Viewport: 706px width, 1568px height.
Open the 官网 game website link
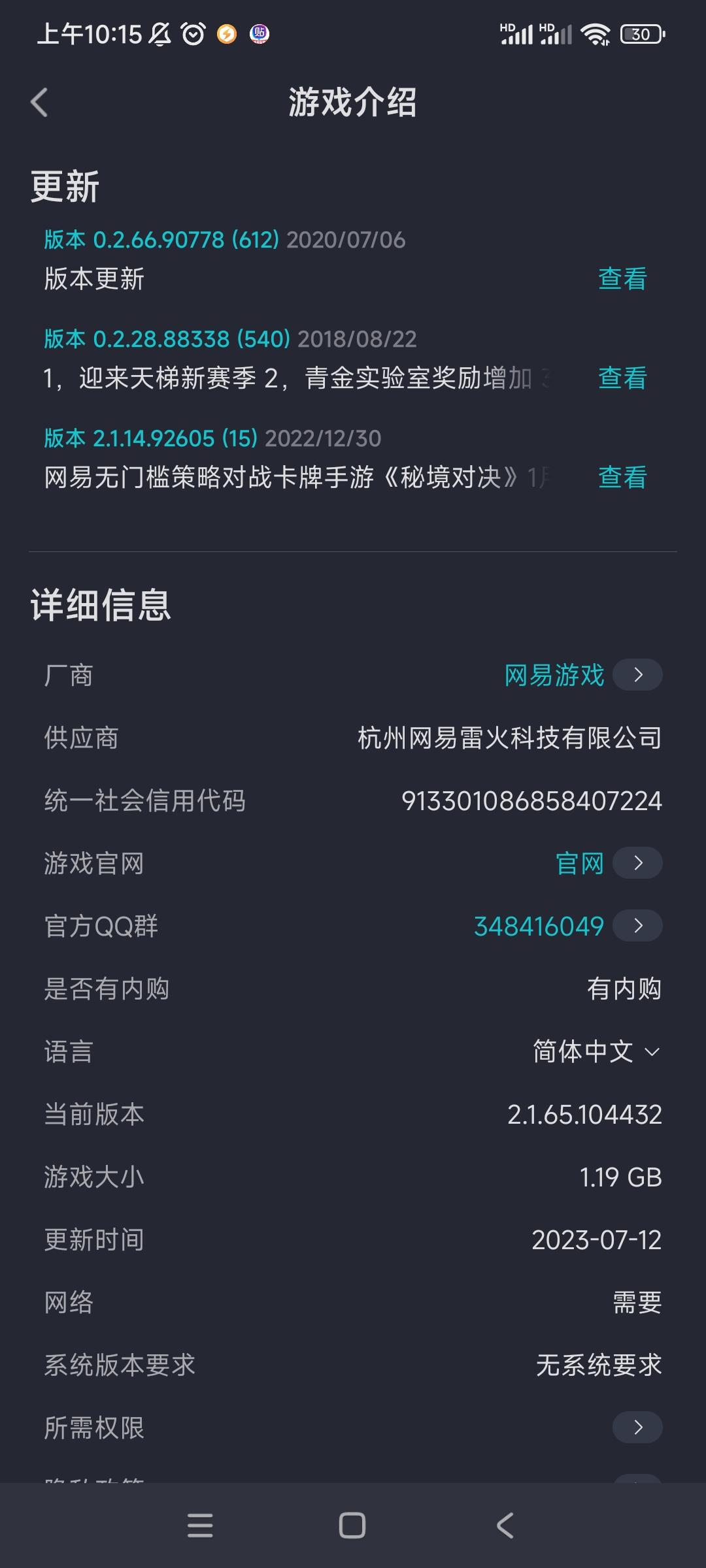[609, 863]
